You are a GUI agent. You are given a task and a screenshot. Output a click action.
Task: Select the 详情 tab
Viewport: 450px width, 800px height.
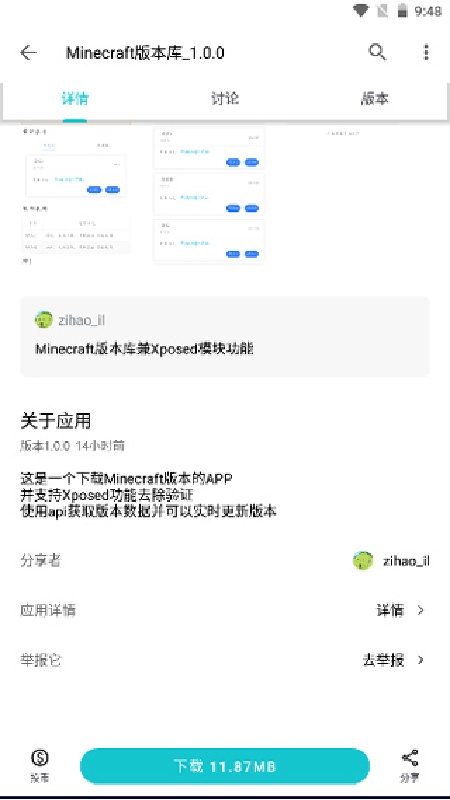tap(75, 98)
